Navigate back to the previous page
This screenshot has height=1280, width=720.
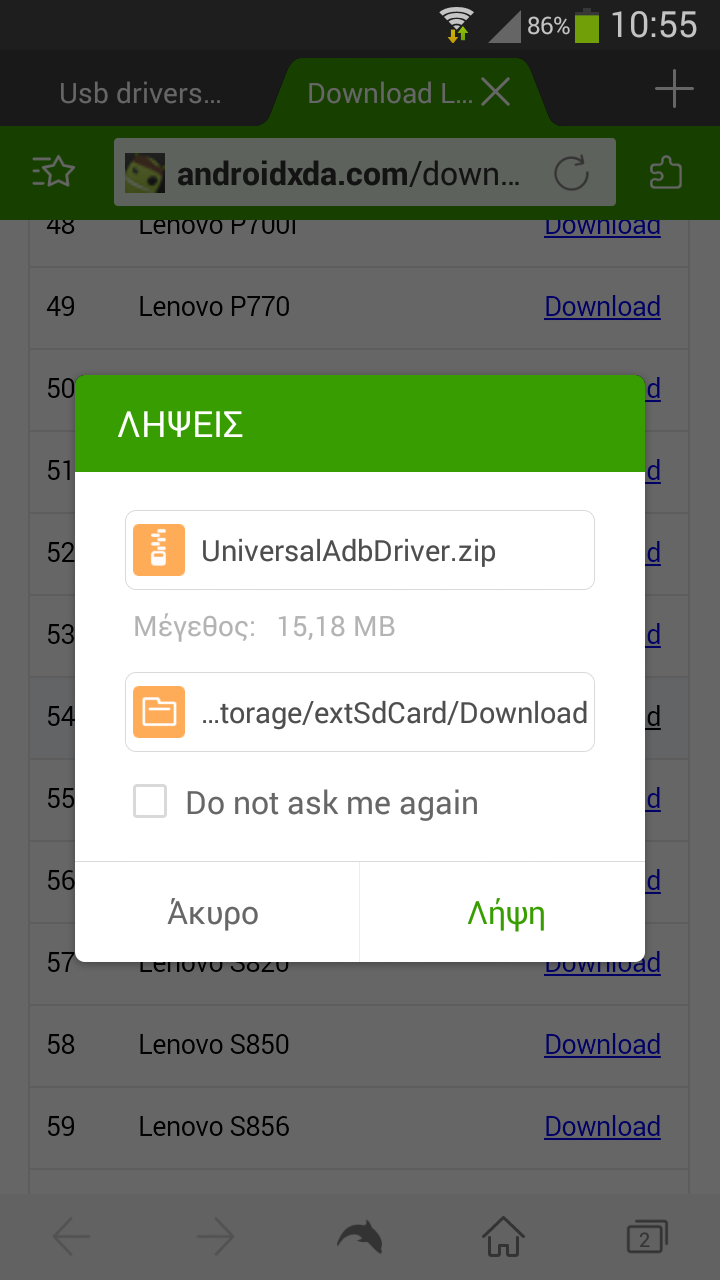[72, 1238]
